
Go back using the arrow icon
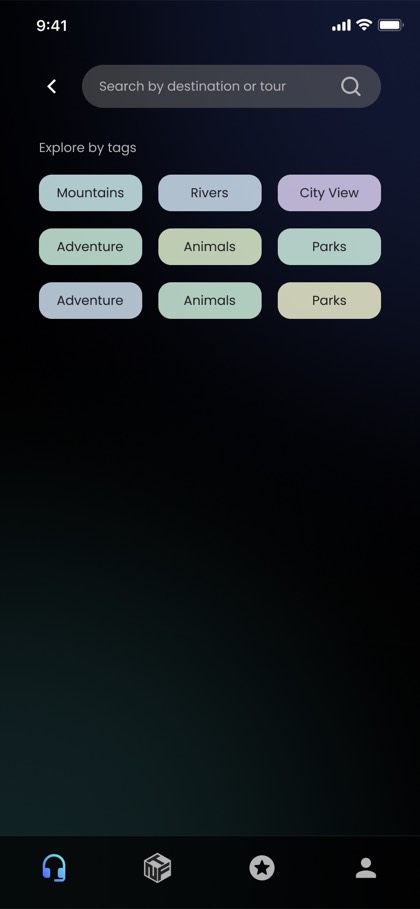coord(52,86)
